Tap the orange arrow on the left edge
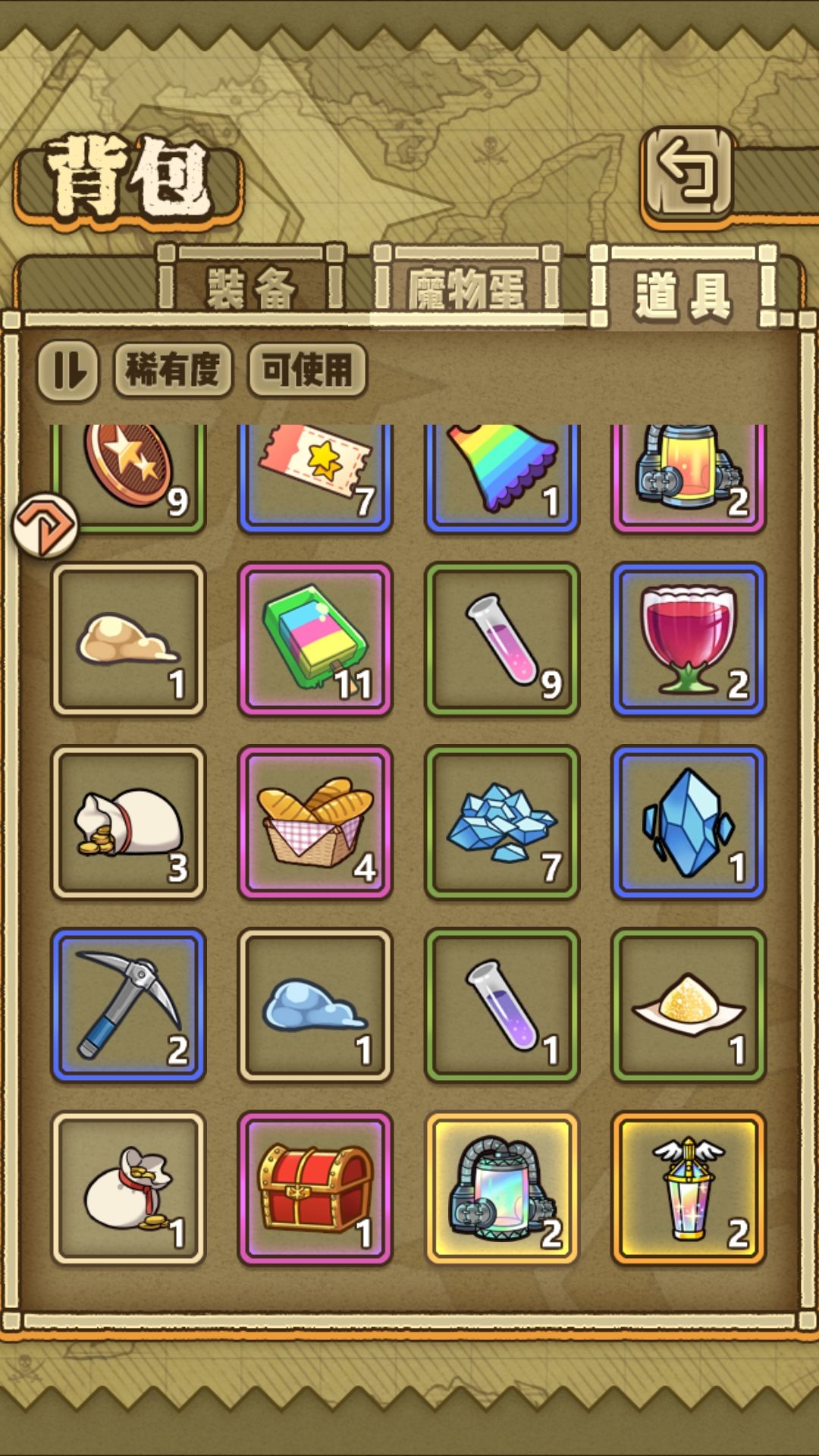The height and width of the screenshot is (1456, 819). point(45,525)
